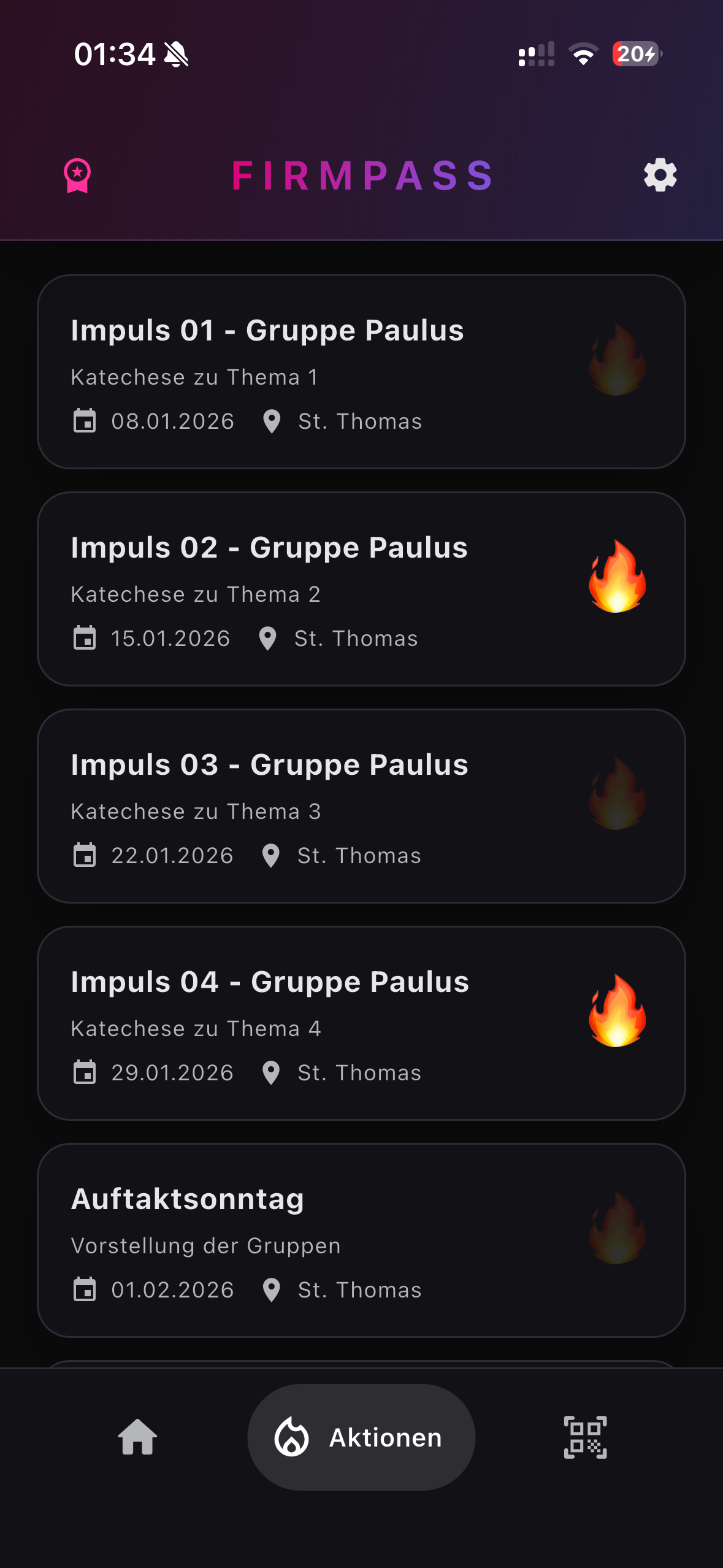This screenshot has height=1568, width=723.
Task: Toggle the lit flame on Impuls 02
Action: [x=616, y=583]
